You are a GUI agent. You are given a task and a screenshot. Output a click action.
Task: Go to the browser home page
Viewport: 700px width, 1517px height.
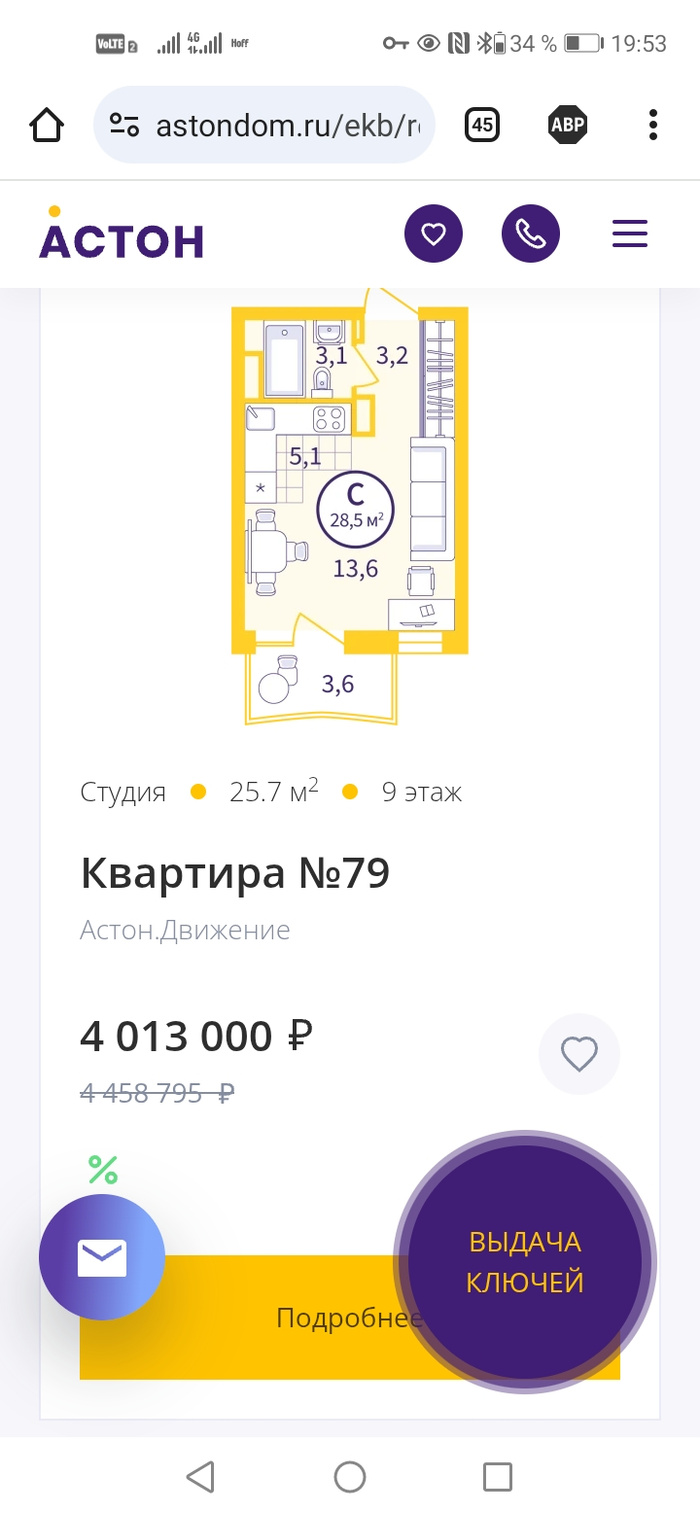pyautogui.click(x=47, y=125)
